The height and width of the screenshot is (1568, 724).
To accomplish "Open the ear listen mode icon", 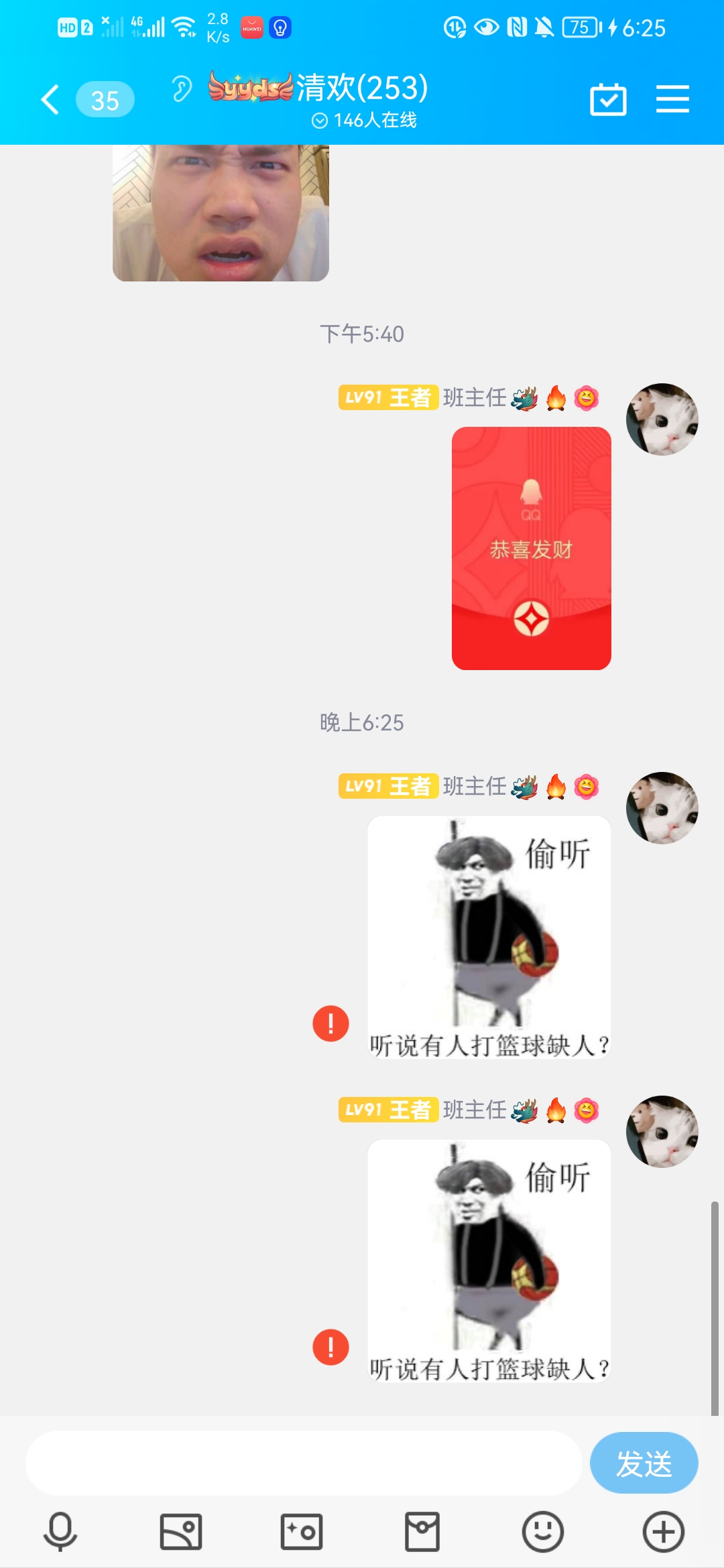I will coord(181,88).
